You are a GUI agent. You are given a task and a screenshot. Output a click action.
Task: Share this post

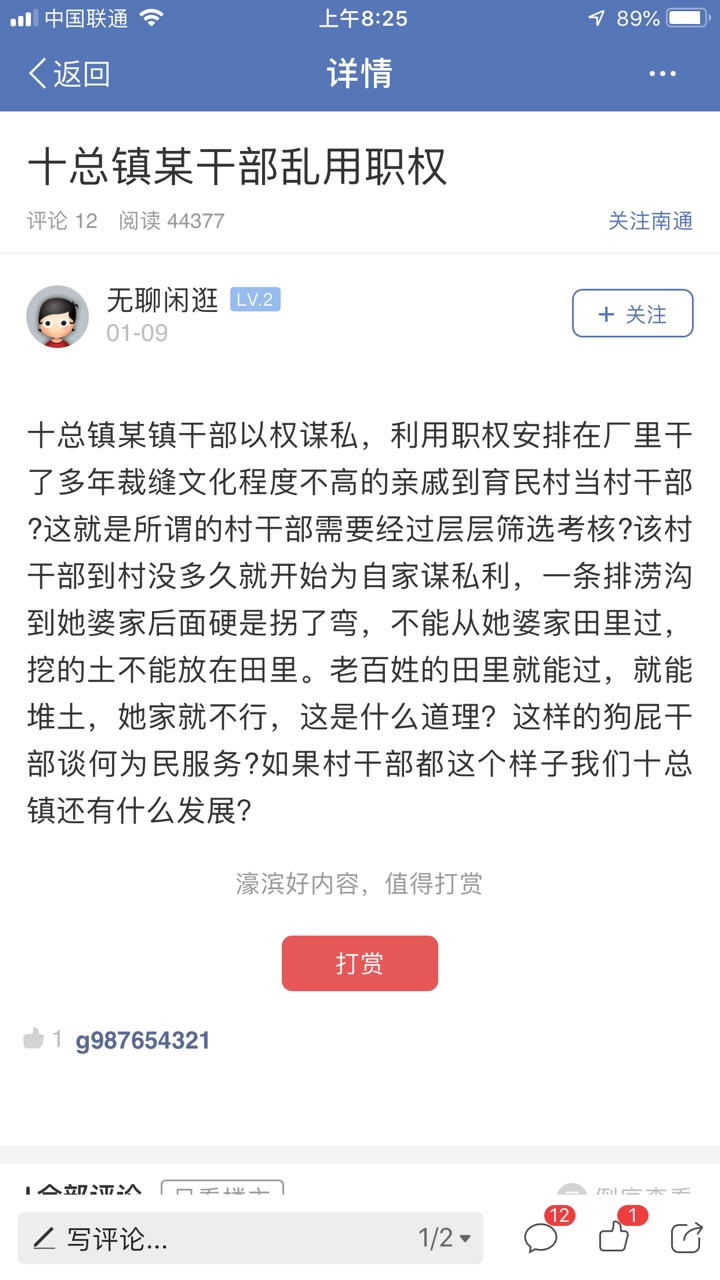(x=686, y=1238)
